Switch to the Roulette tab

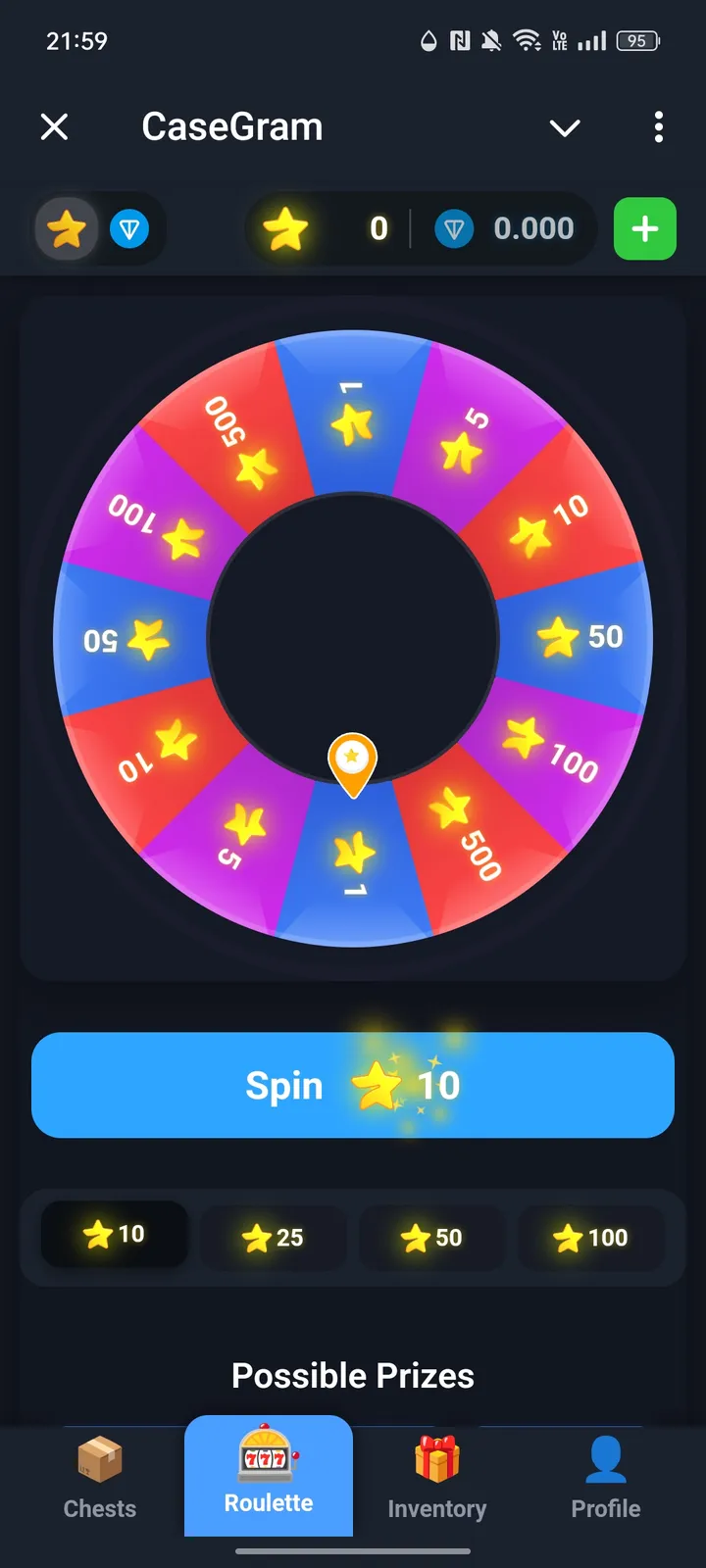click(x=269, y=1476)
